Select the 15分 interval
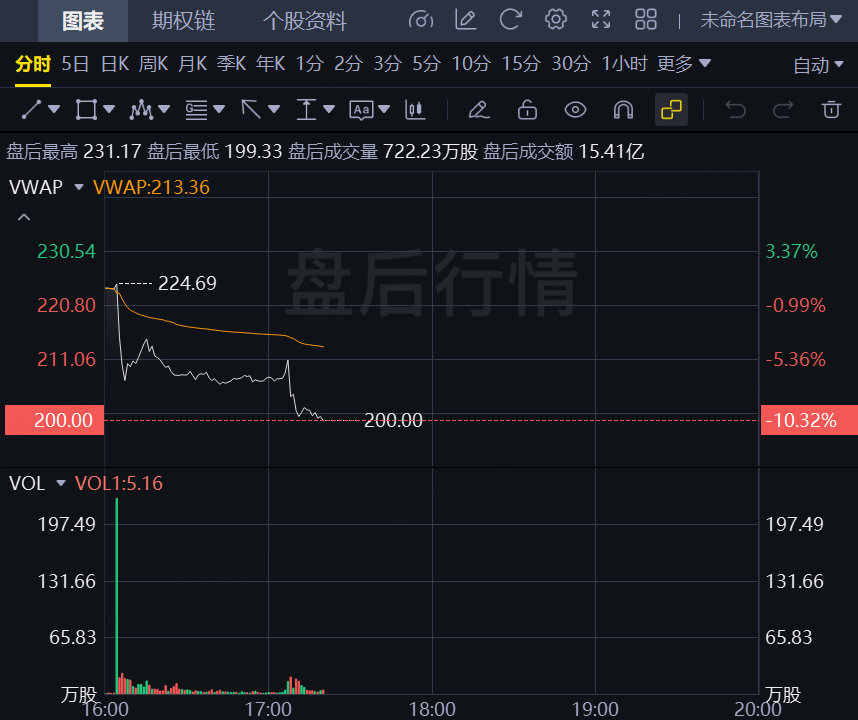Image resolution: width=858 pixels, height=720 pixels. [x=520, y=64]
